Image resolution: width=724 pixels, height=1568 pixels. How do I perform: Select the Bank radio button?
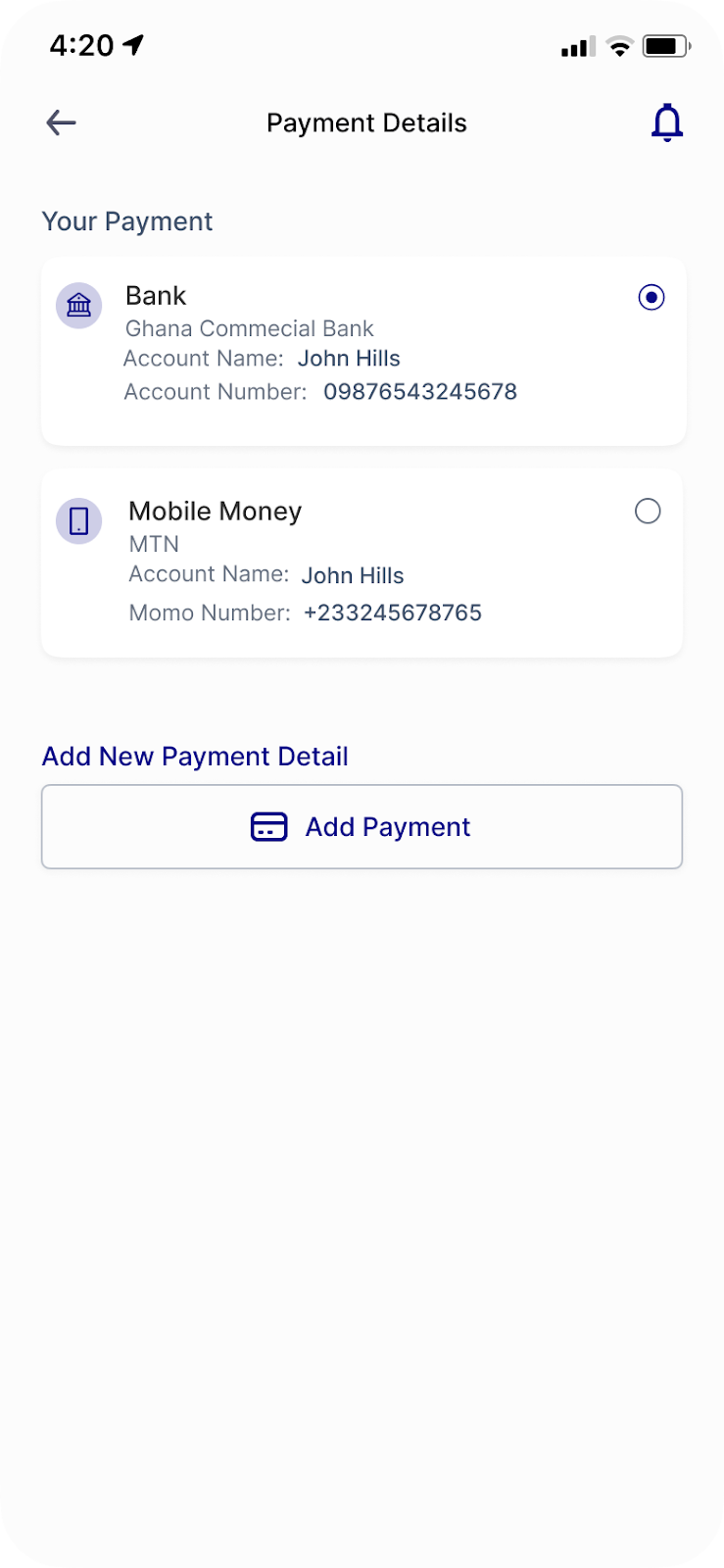coord(652,297)
